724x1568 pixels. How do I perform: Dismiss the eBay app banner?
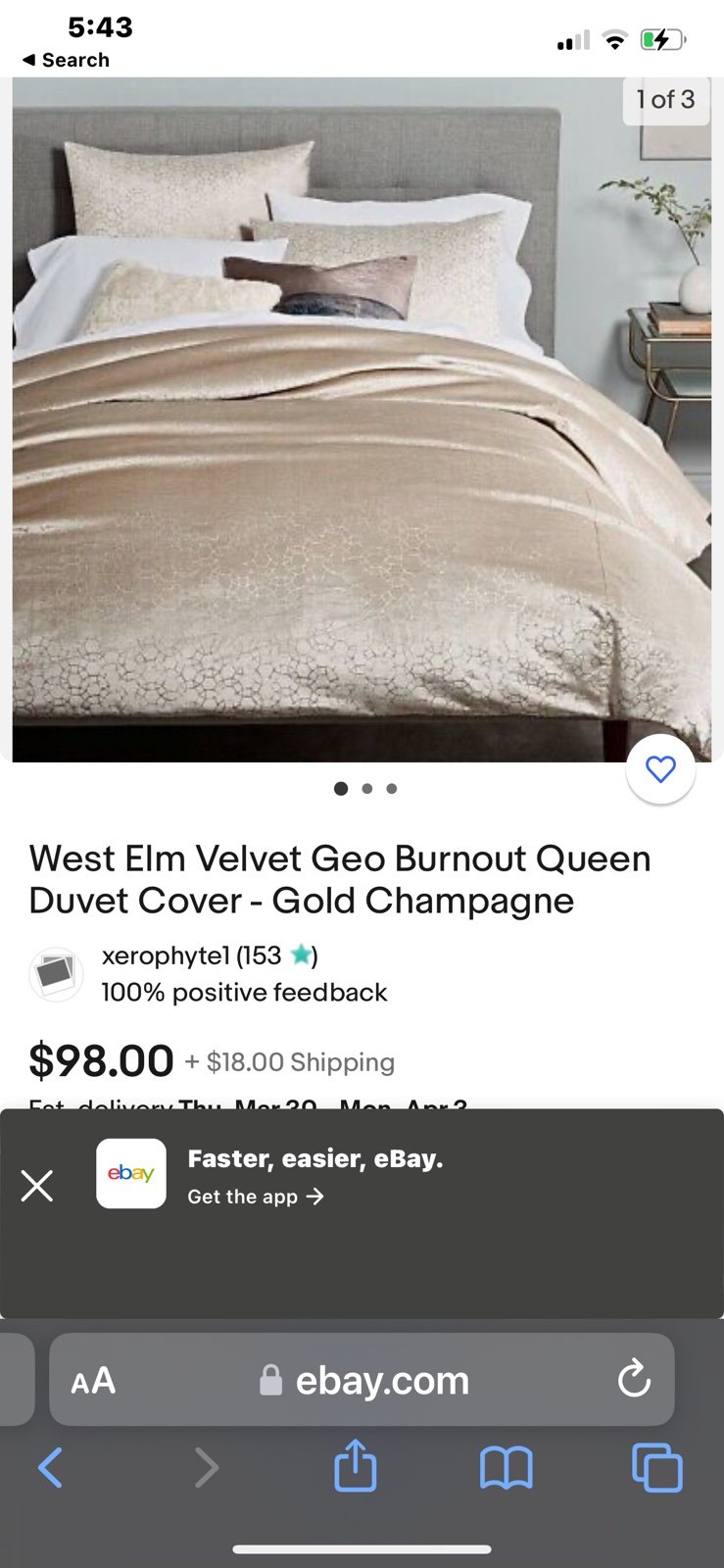coord(37,1186)
